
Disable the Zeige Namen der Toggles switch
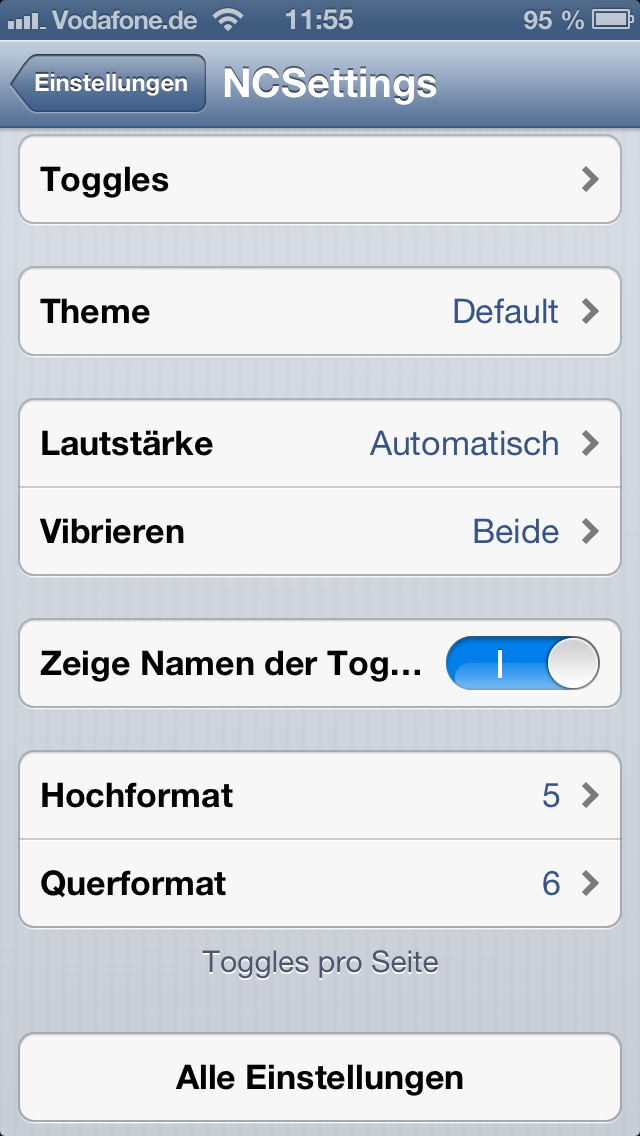tap(522, 663)
